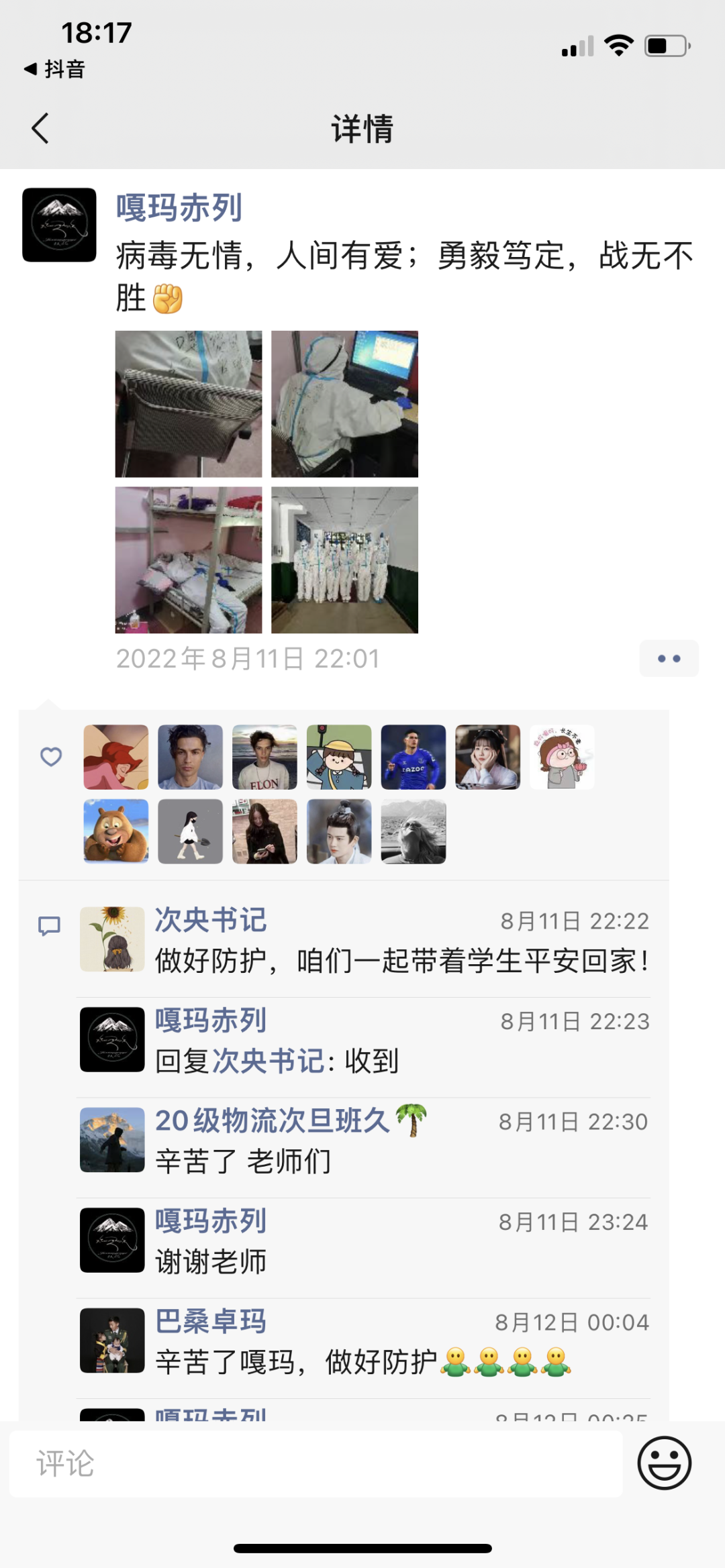Go back from the 详情 page
725x1568 pixels.
[40, 128]
